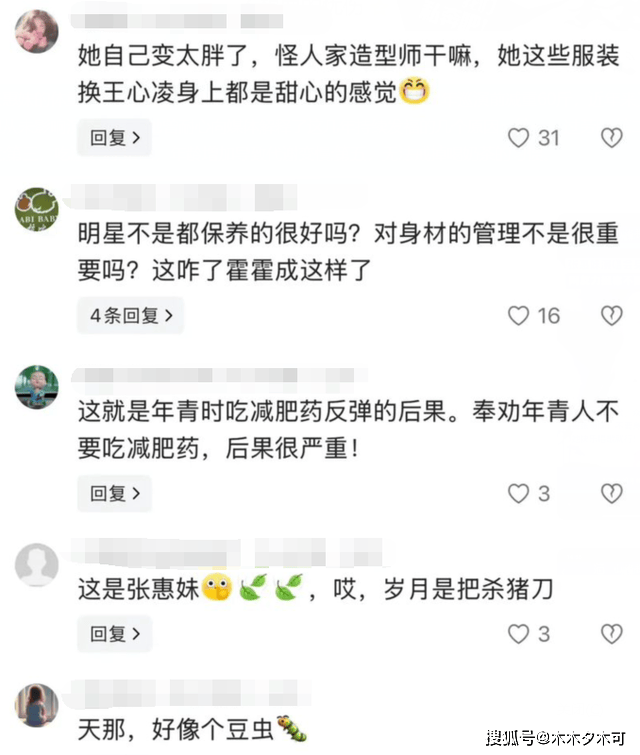Viewport: 640px width, 755px height.
Task: Dislike the comment about 明星保养
Action: click(x=610, y=316)
